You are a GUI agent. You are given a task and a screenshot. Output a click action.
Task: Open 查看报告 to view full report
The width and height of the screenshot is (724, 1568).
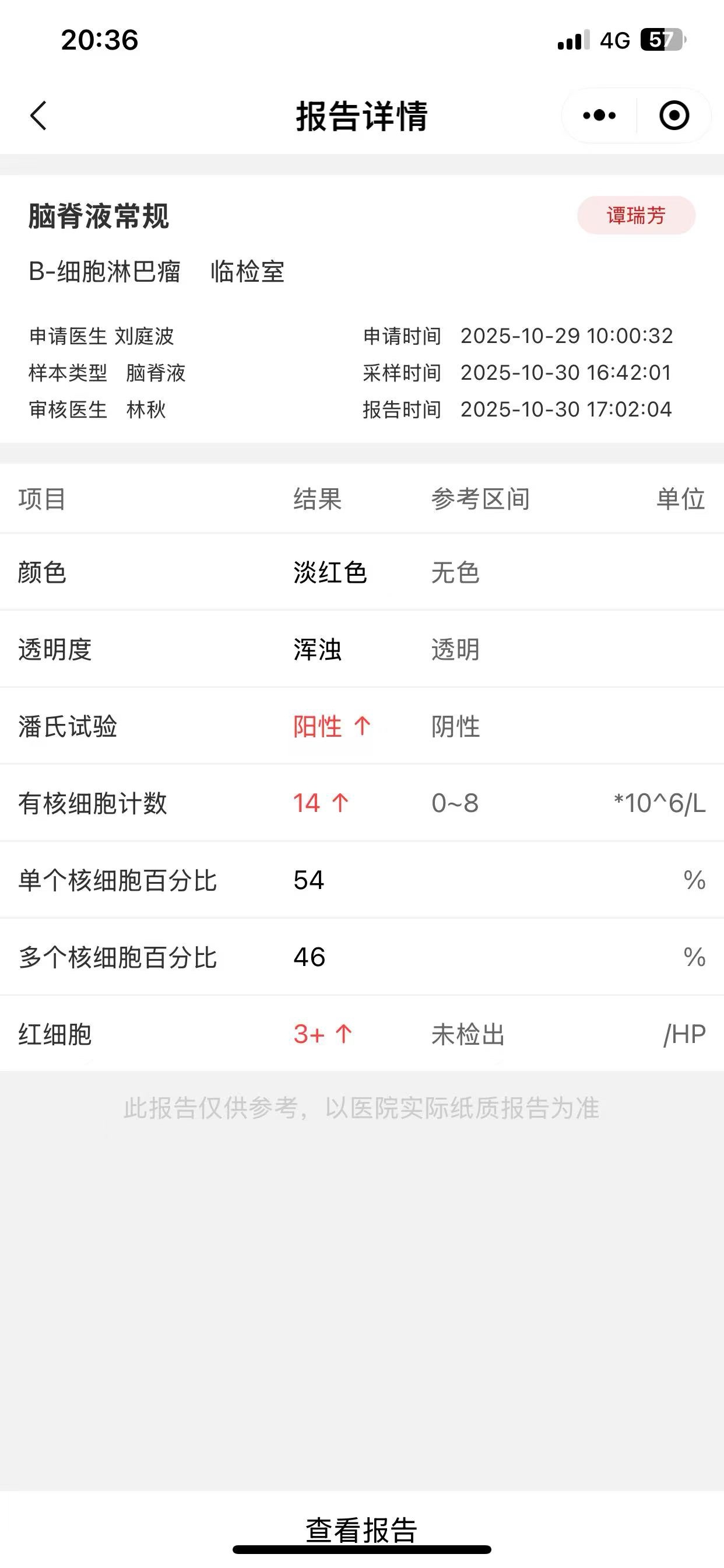point(361,1529)
